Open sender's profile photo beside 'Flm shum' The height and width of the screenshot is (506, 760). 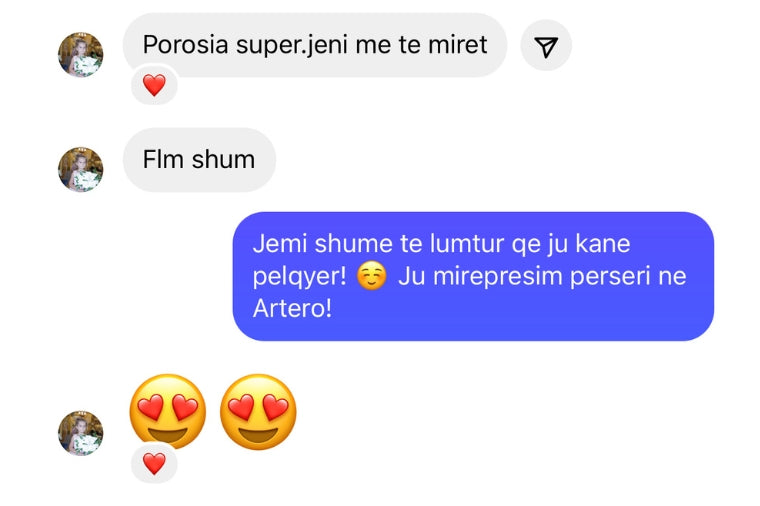[x=81, y=170]
